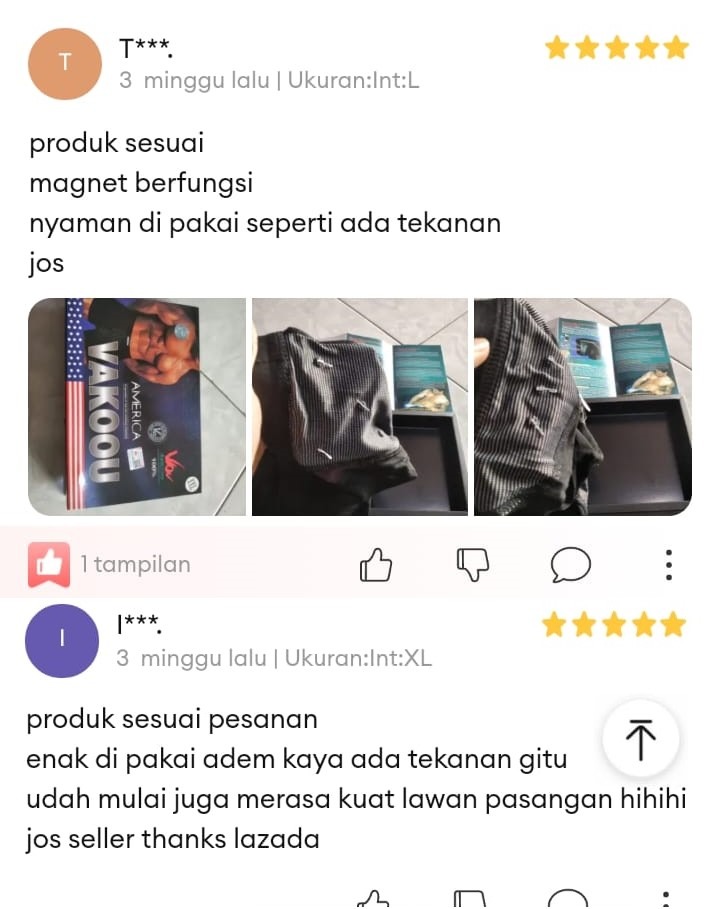Image resolution: width=720 pixels, height=909 pixels.
Task: Jump back to top of reviews
Action: tap(640, 740)
